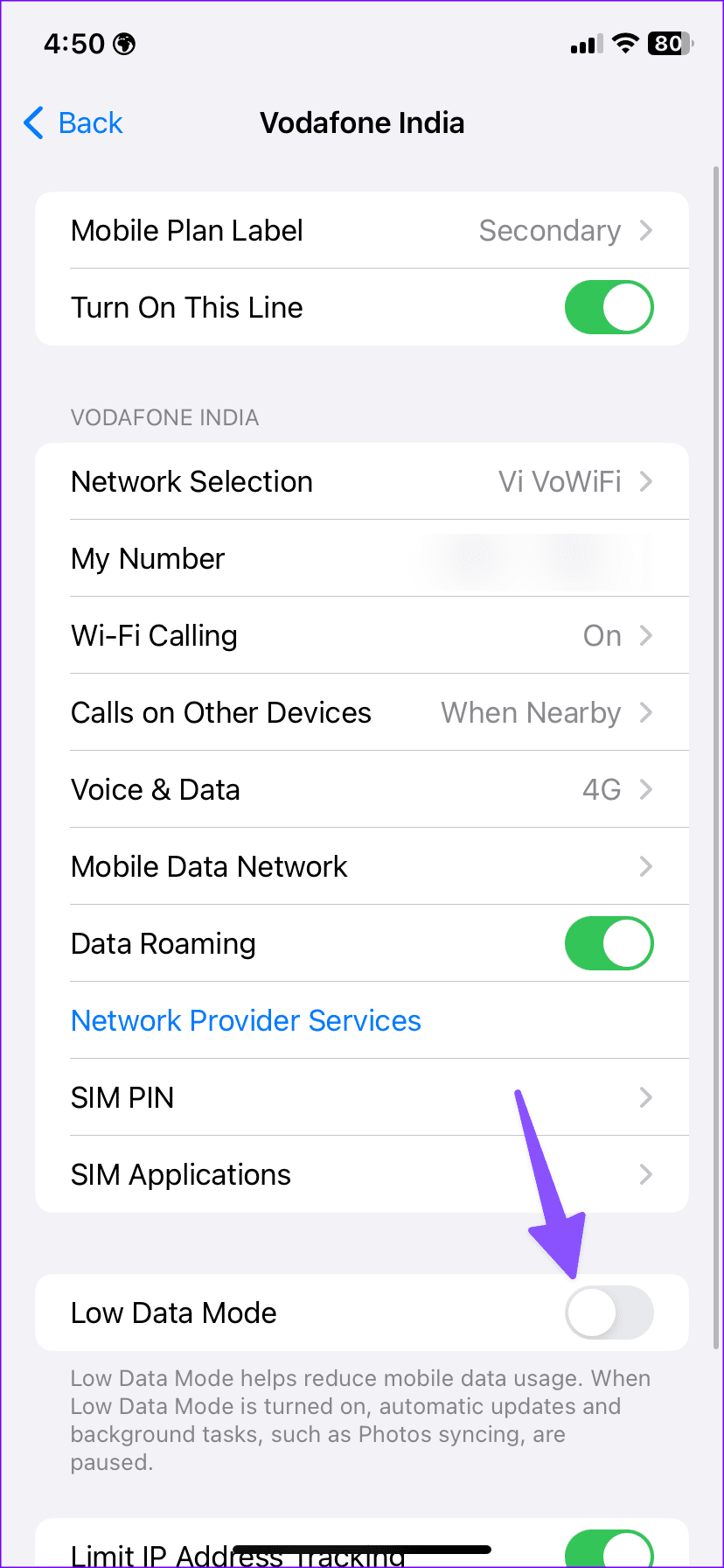
Task: Tap the cellular signal bars icon
Action: click(x=582, y=43)
